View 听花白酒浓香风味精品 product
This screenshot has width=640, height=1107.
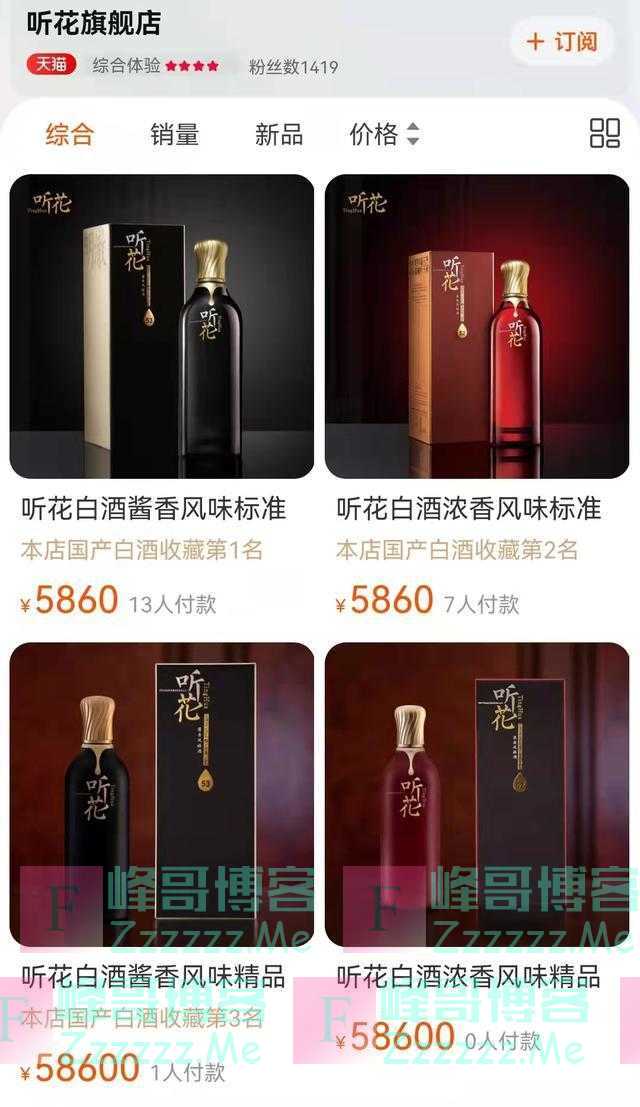pyautogui.click(x=477, y=795)
